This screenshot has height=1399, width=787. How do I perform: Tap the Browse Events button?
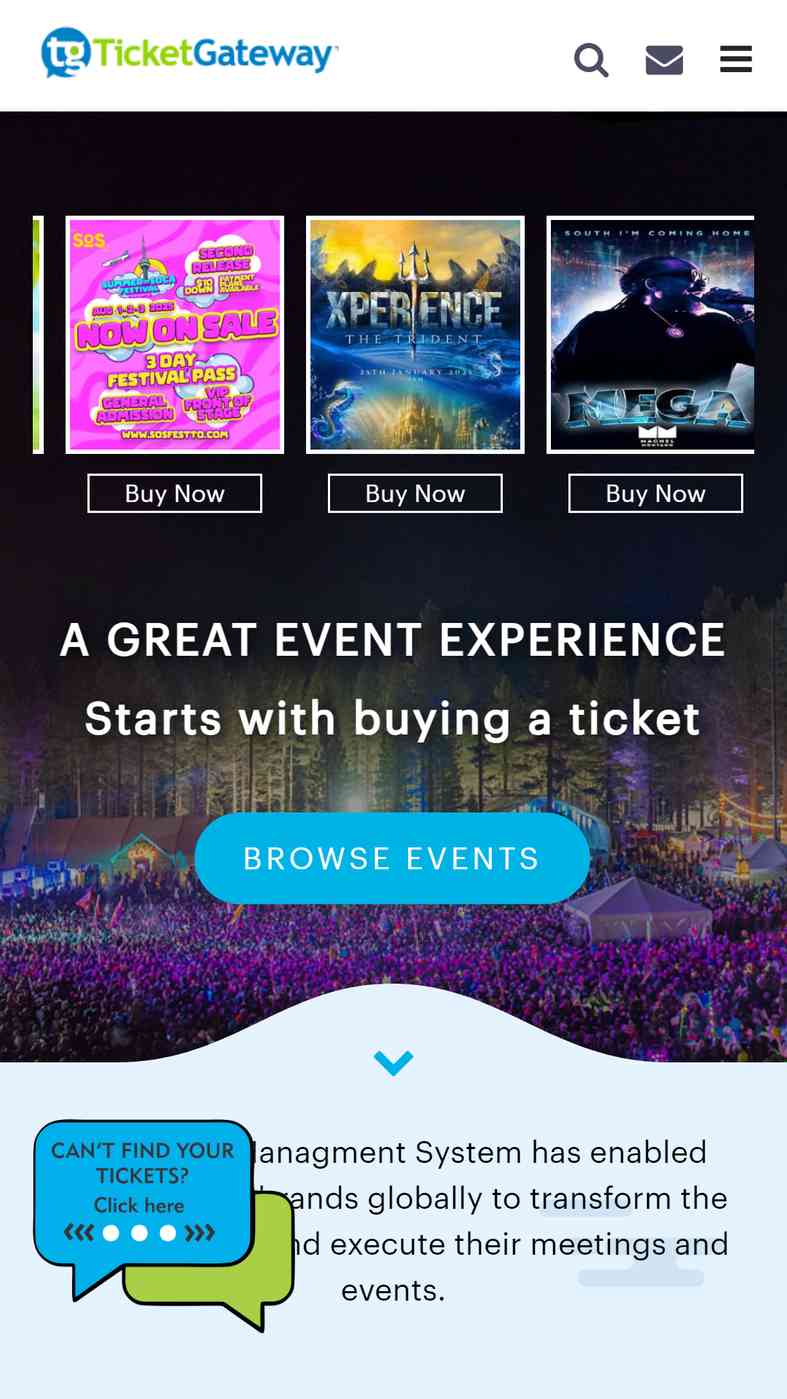pyautogui.click(x=392, y=858)
